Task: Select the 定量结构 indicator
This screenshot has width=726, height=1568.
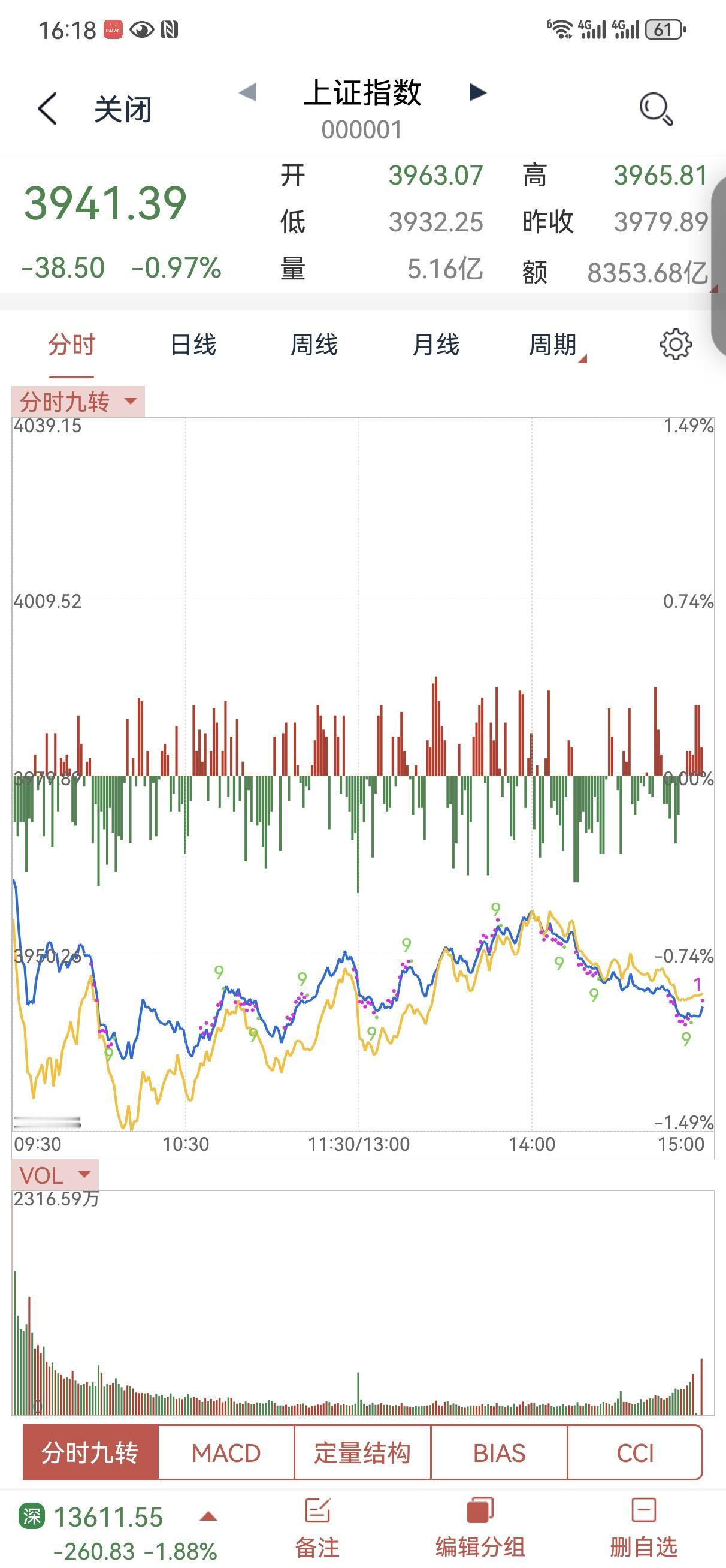Action: pyautogui.click(x=362, y=1453)
